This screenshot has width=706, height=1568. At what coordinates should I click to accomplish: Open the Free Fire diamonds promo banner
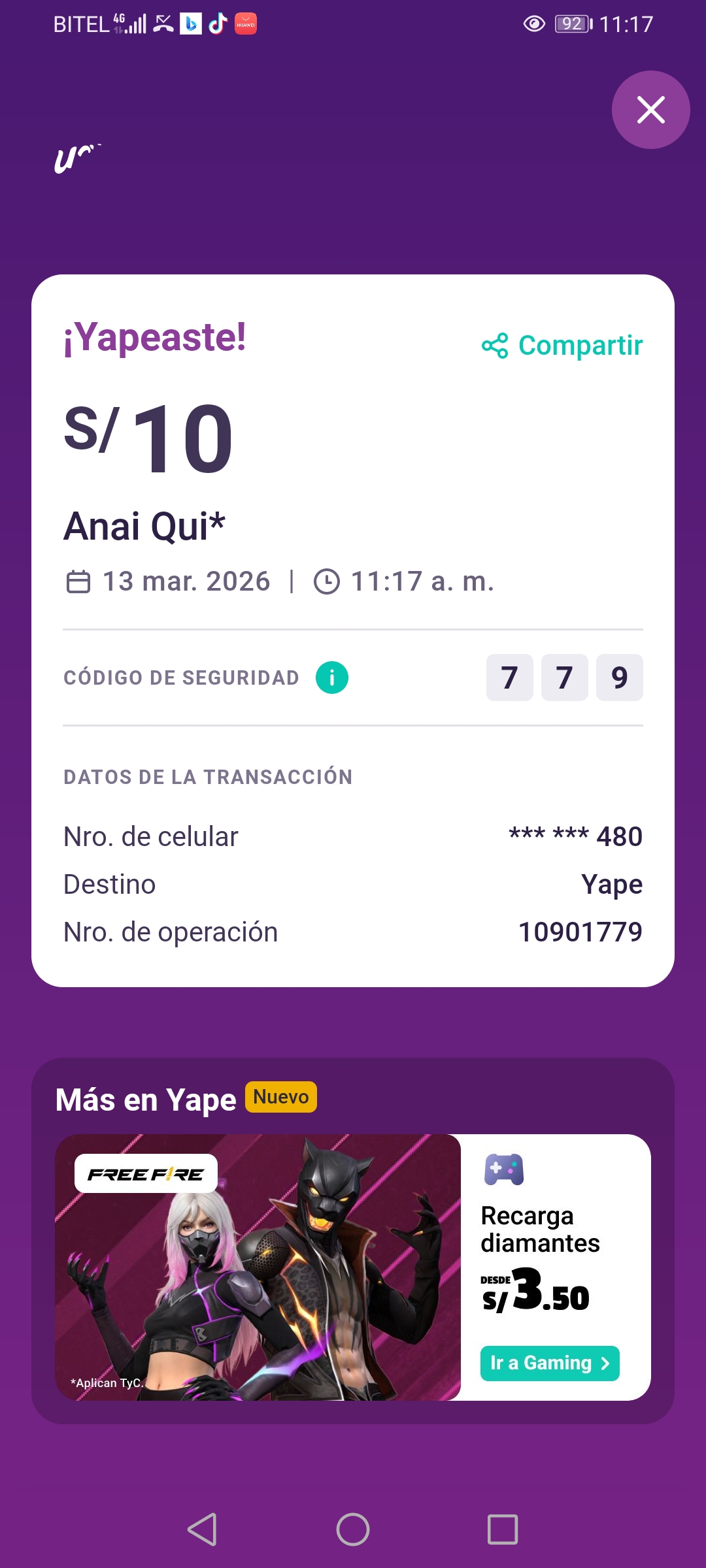[x=258, y=1267]
